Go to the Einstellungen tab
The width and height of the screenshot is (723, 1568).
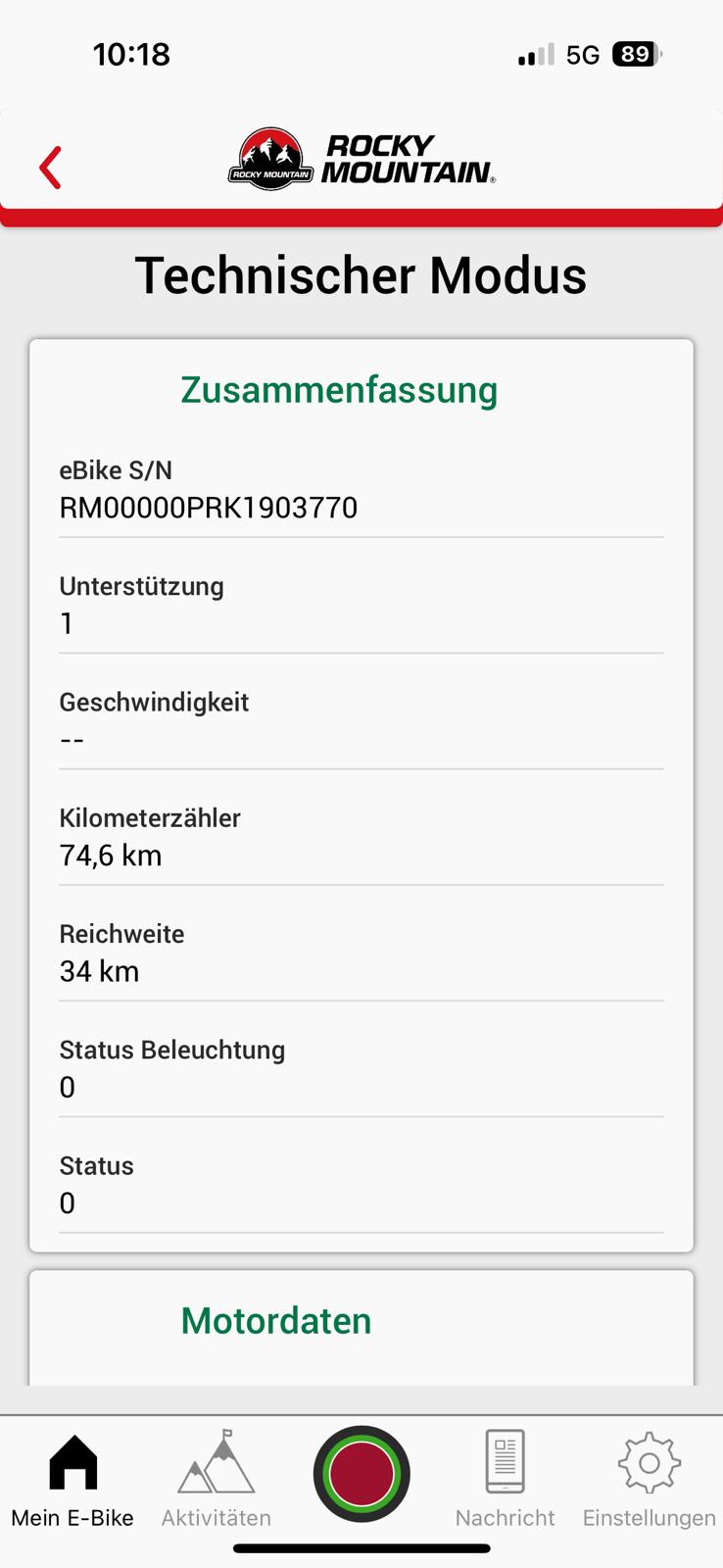[x=649, y=1480]
